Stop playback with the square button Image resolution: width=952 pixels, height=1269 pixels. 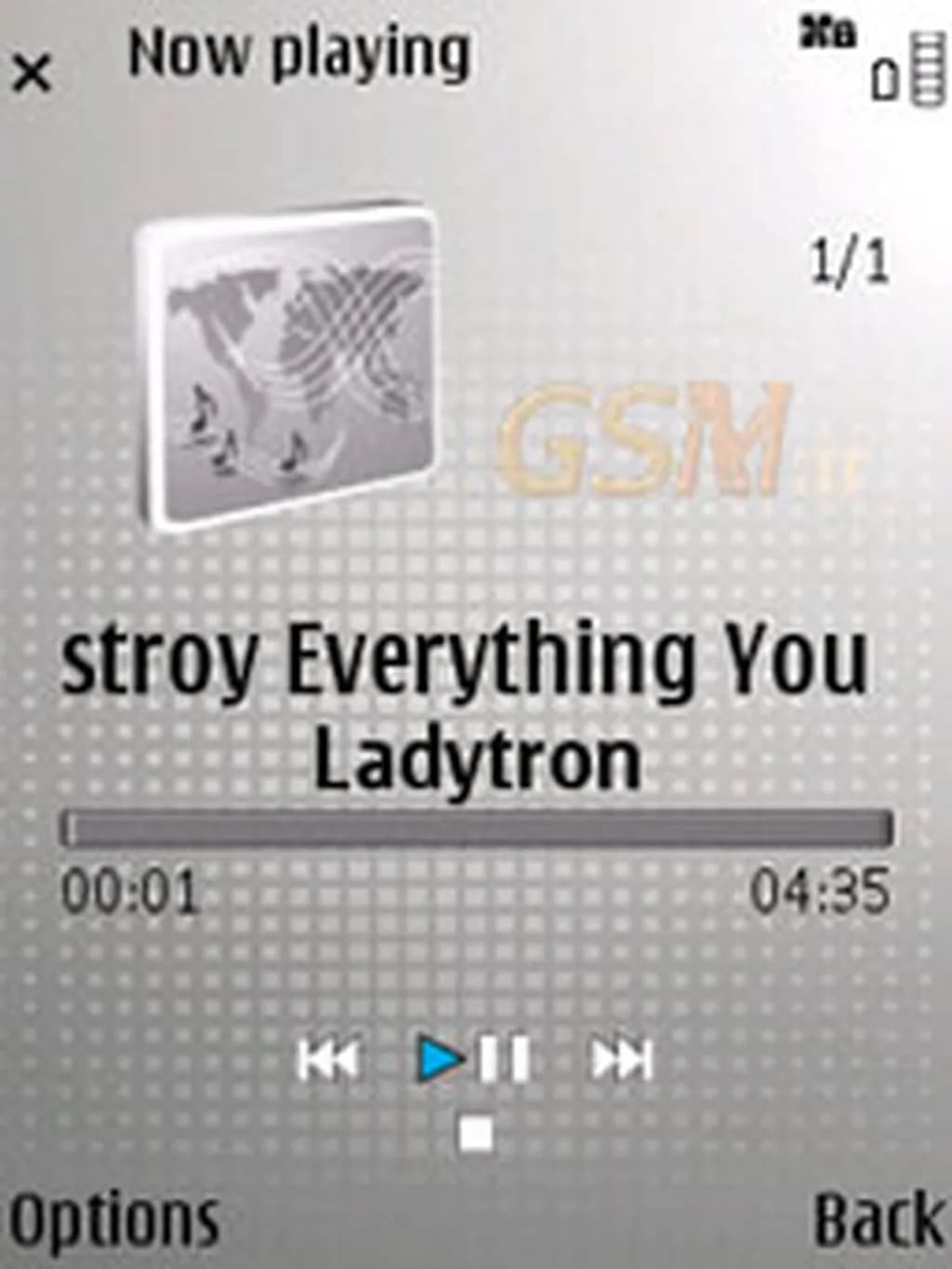pos(476,1134)
